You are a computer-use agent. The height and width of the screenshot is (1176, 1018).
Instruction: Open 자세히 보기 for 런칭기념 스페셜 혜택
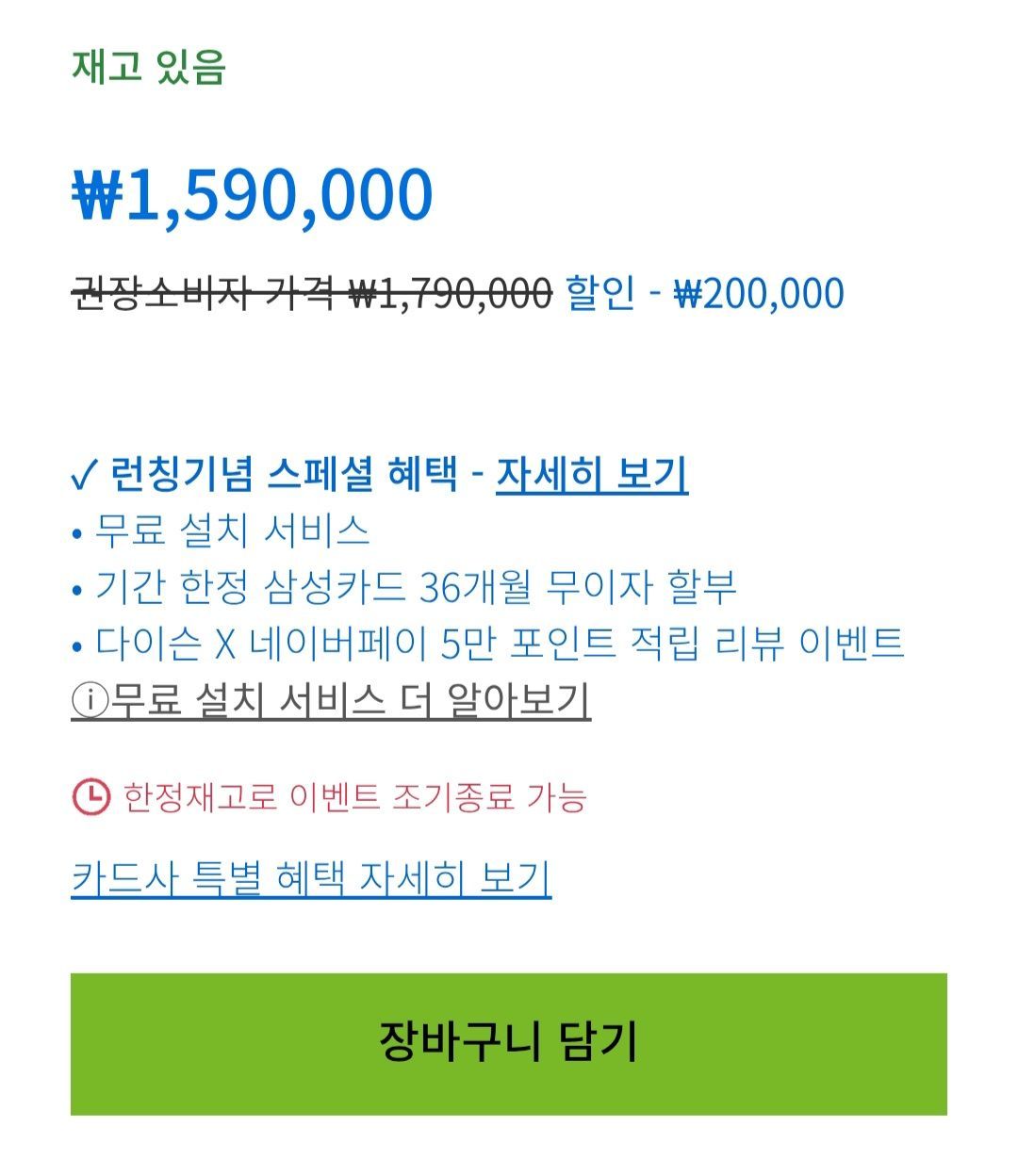[591, 474]
